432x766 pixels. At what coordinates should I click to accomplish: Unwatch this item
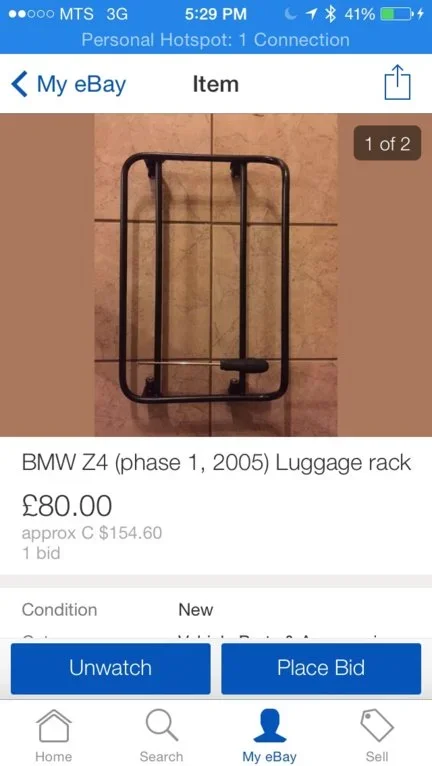pyautogui.click(x=110, y=668)
